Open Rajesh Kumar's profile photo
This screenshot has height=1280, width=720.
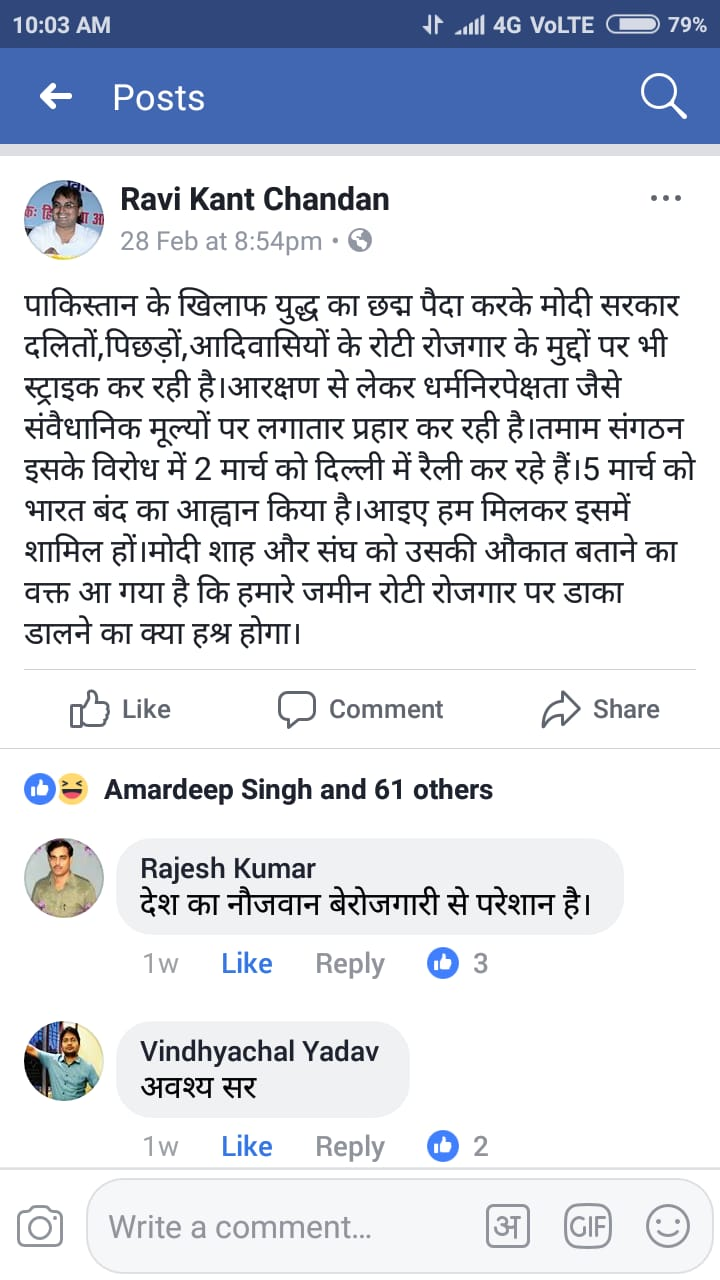pos(64,878)
